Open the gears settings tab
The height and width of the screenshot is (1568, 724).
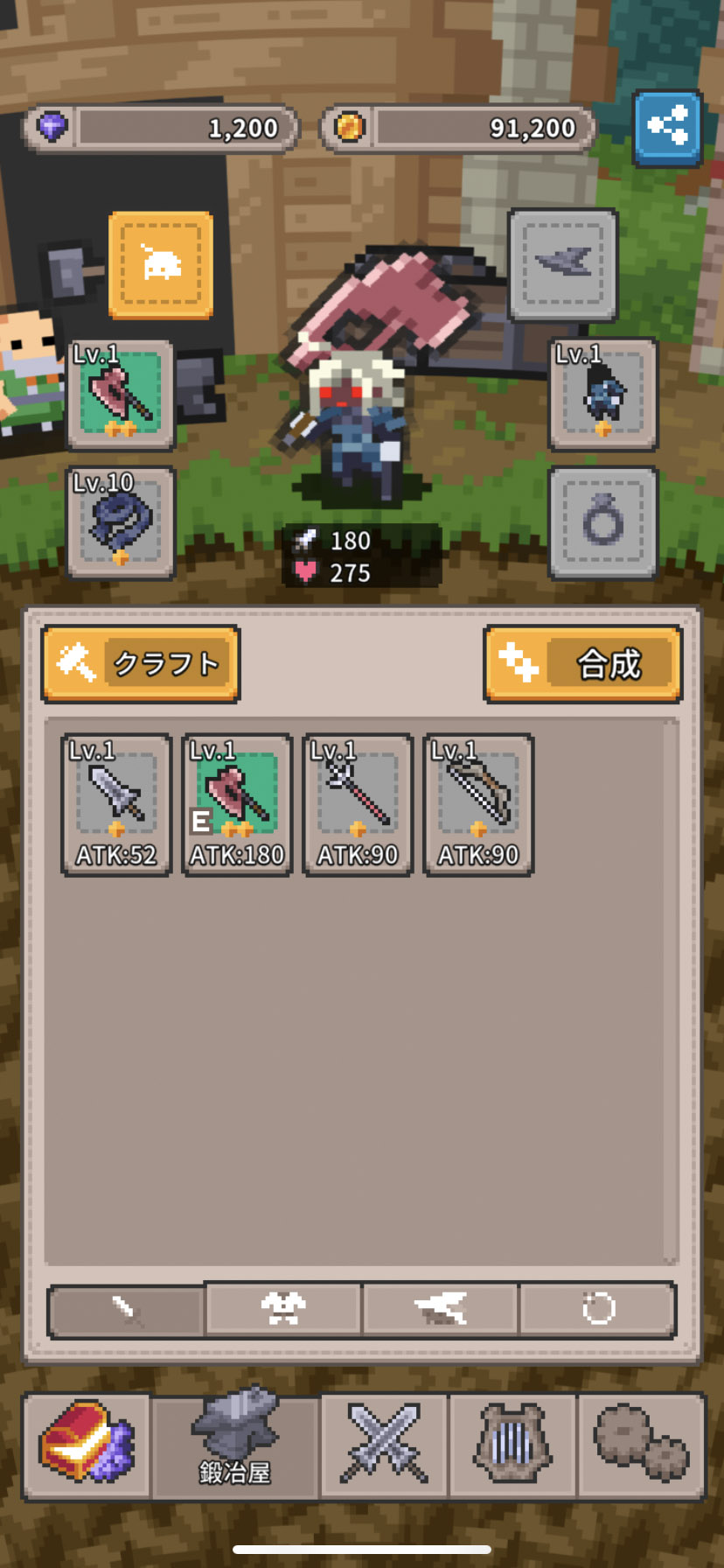point(641,1445)
